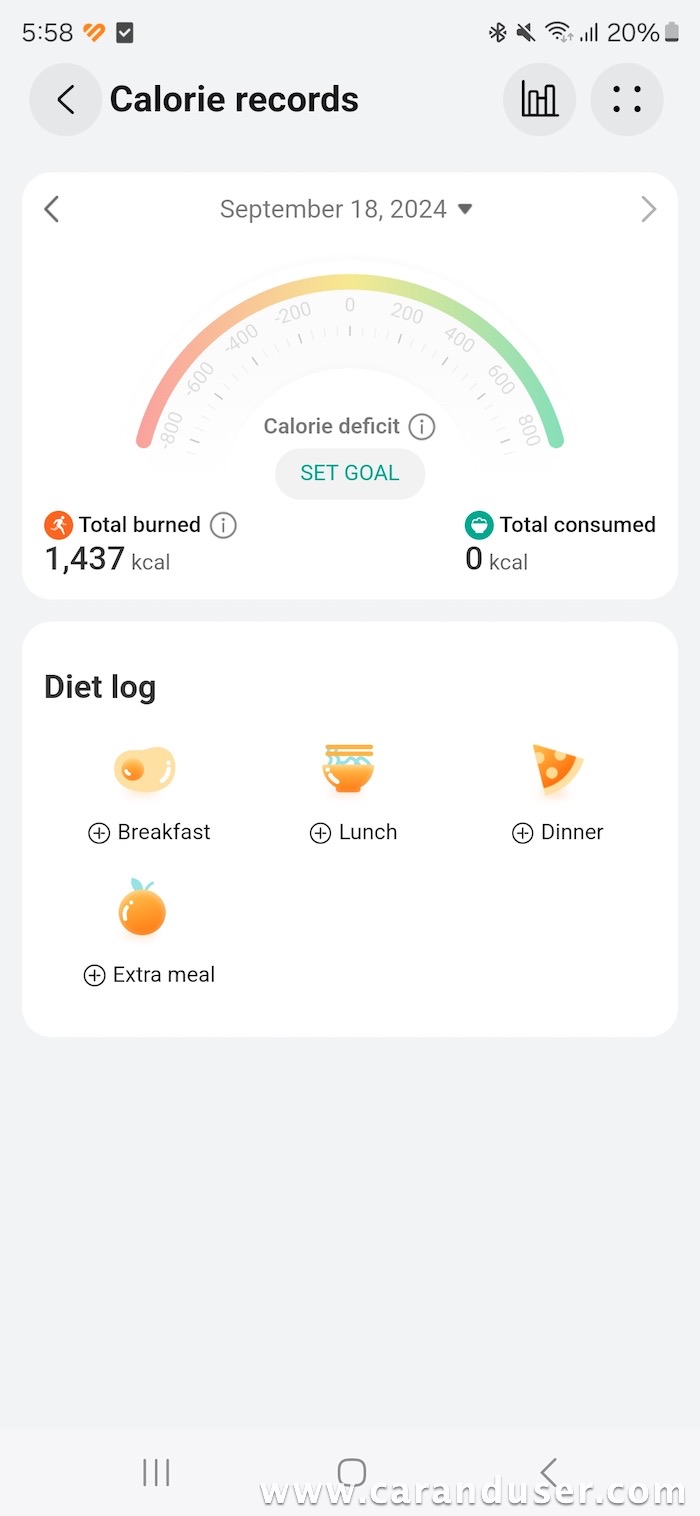Open recent apps from the navigation bar

point(156,1472)
